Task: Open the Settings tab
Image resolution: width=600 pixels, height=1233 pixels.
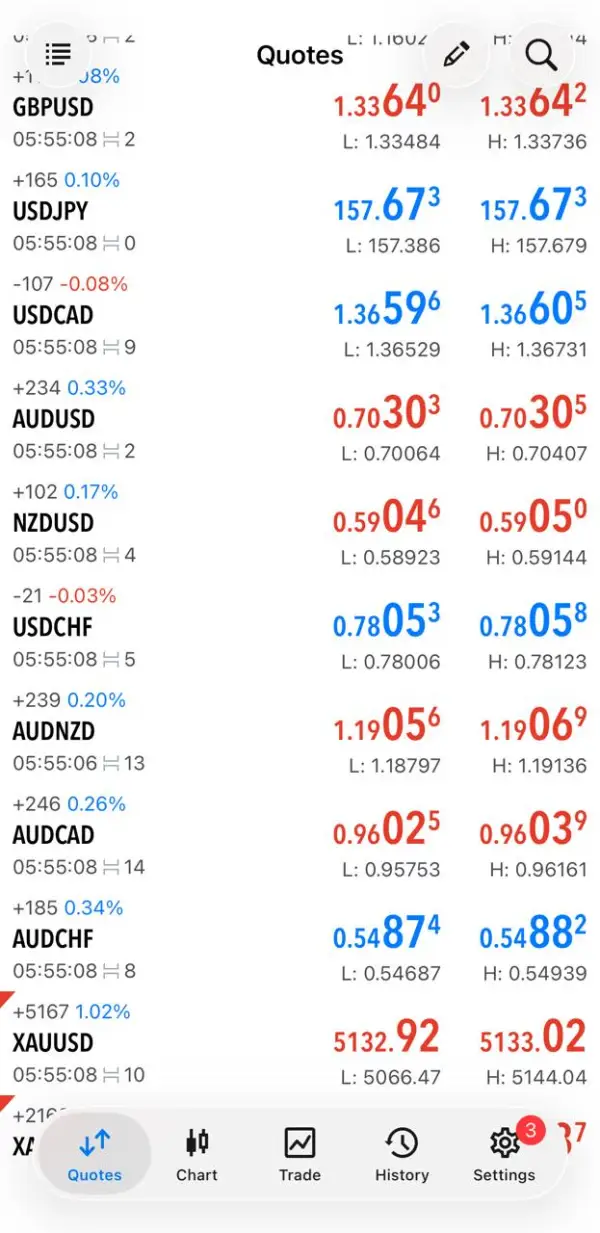Action: pos(504,1155)
